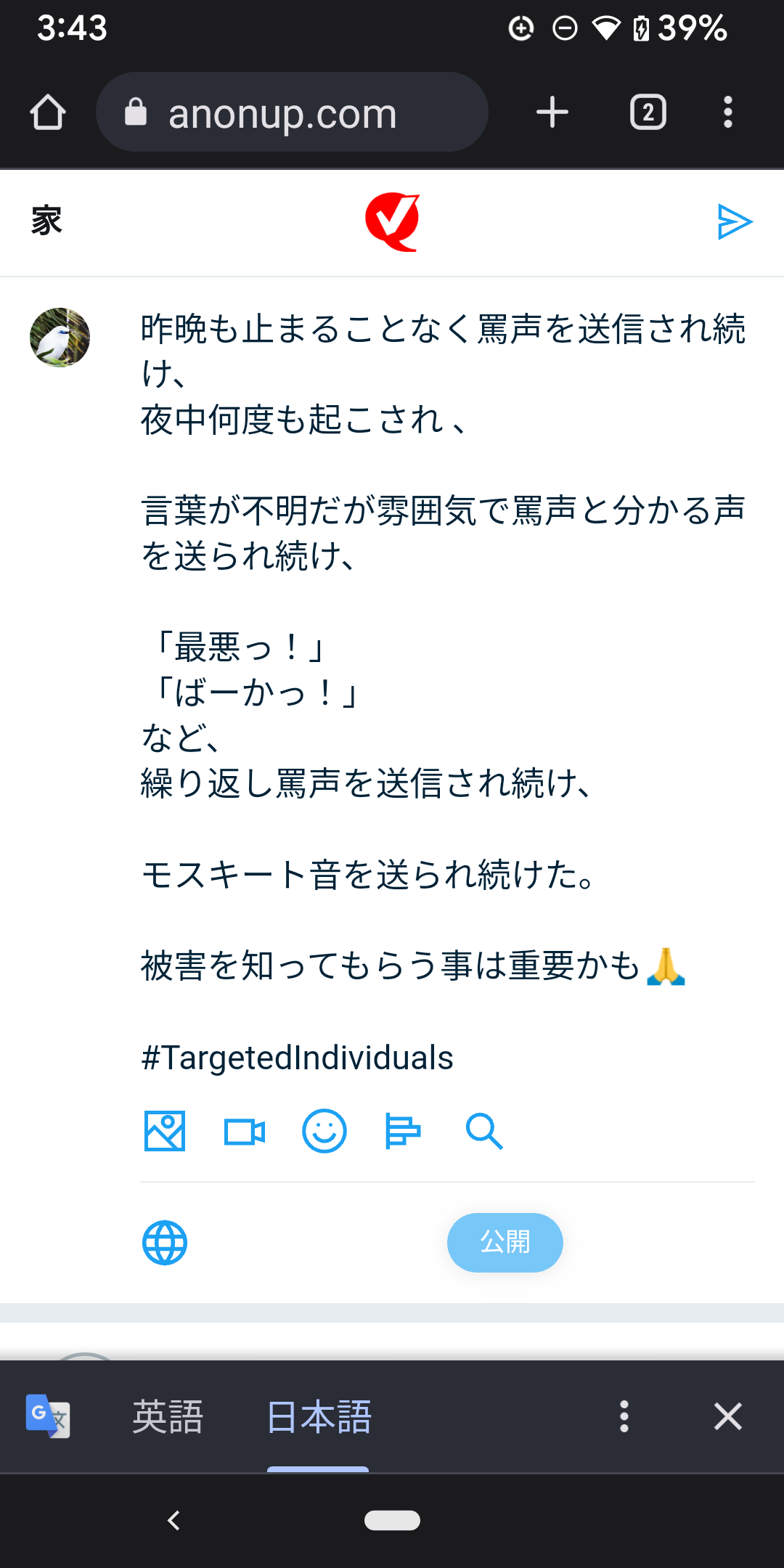Open a new browser tab
Viewport: 784px width, 1568px height.
[552, 113]
